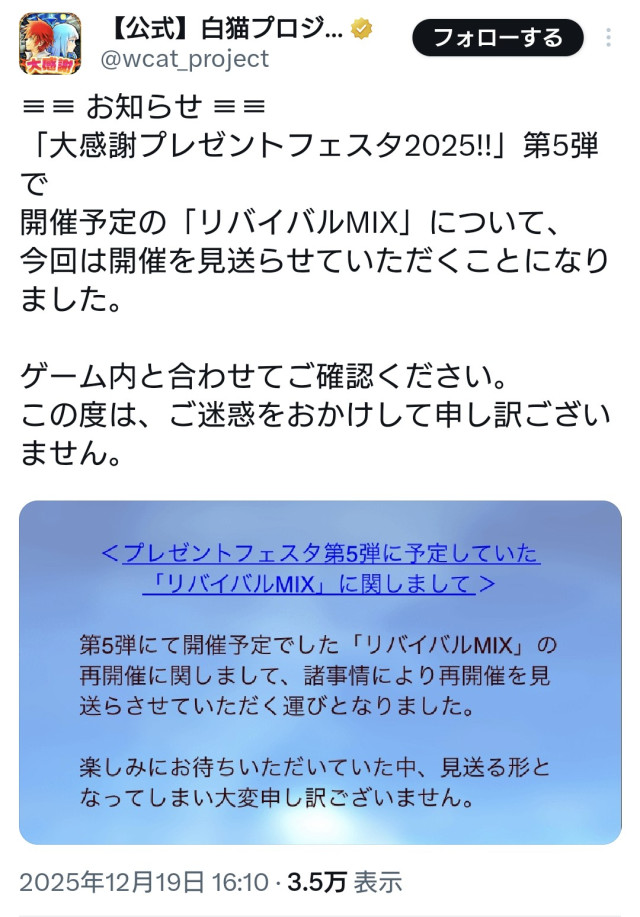Tap the フォローする button
The image size is (640, 917).
pos(497,39)
